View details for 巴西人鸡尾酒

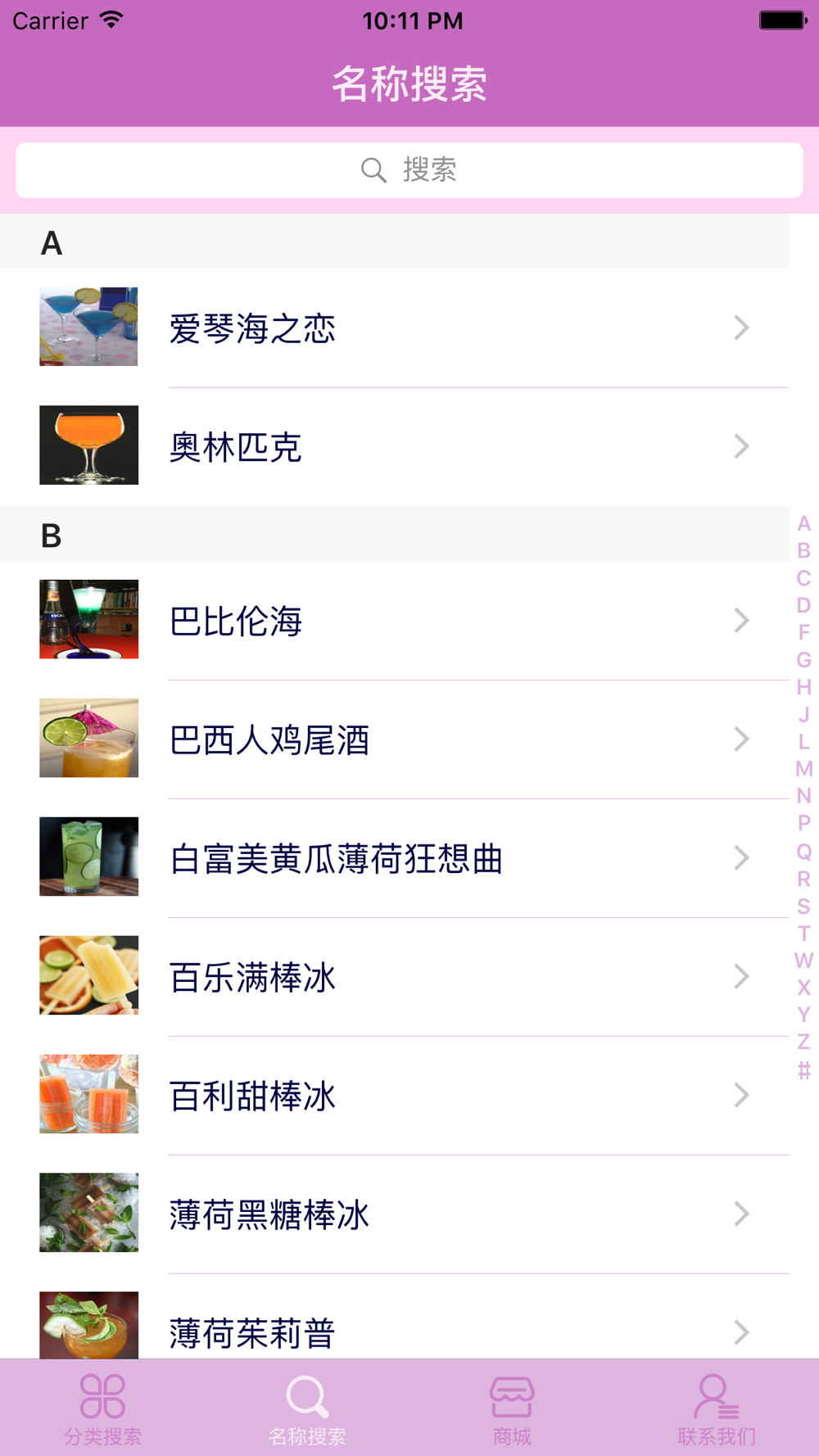tap(395, 739)
